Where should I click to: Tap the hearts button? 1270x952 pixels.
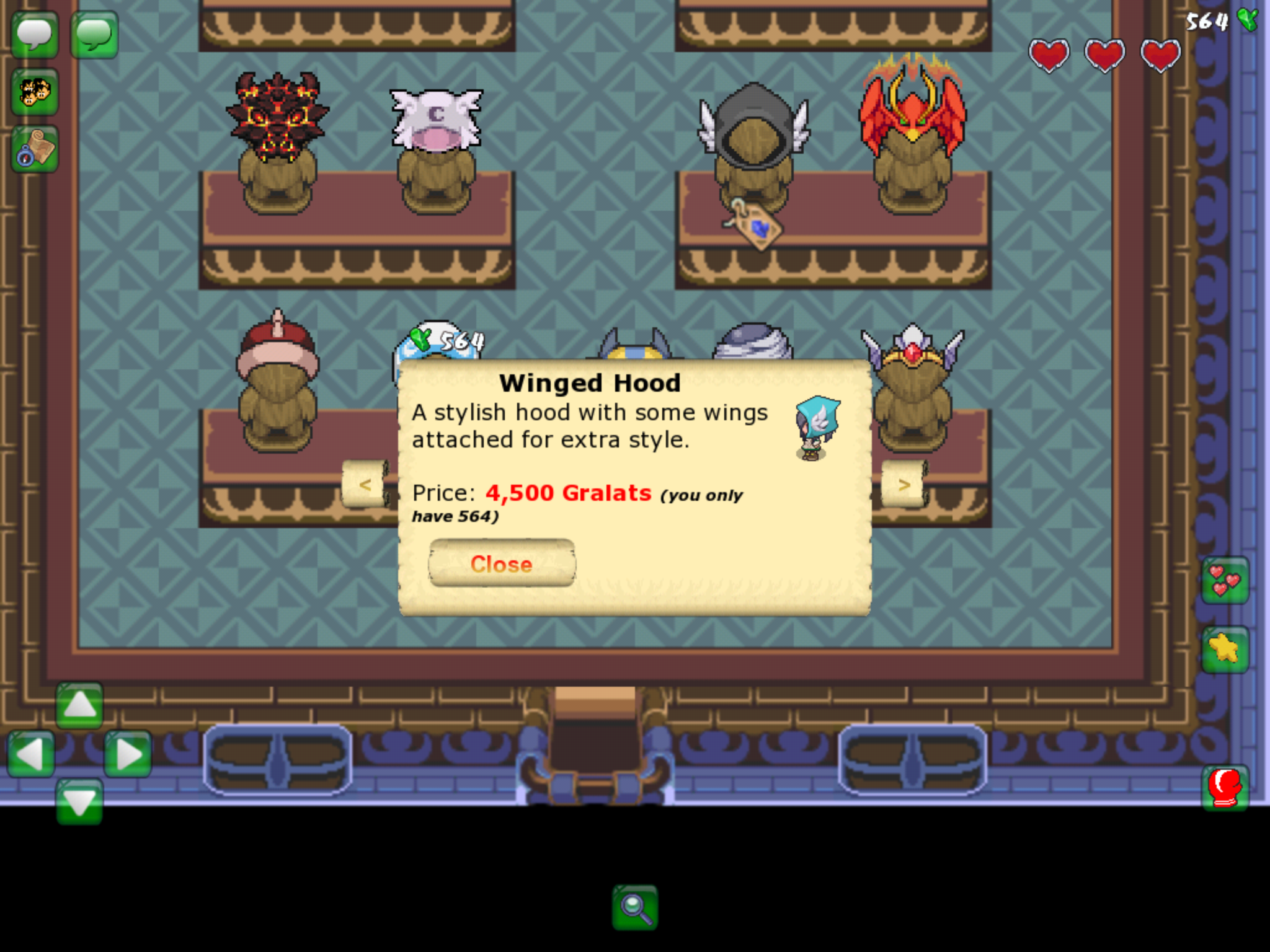click(1225, 581)
